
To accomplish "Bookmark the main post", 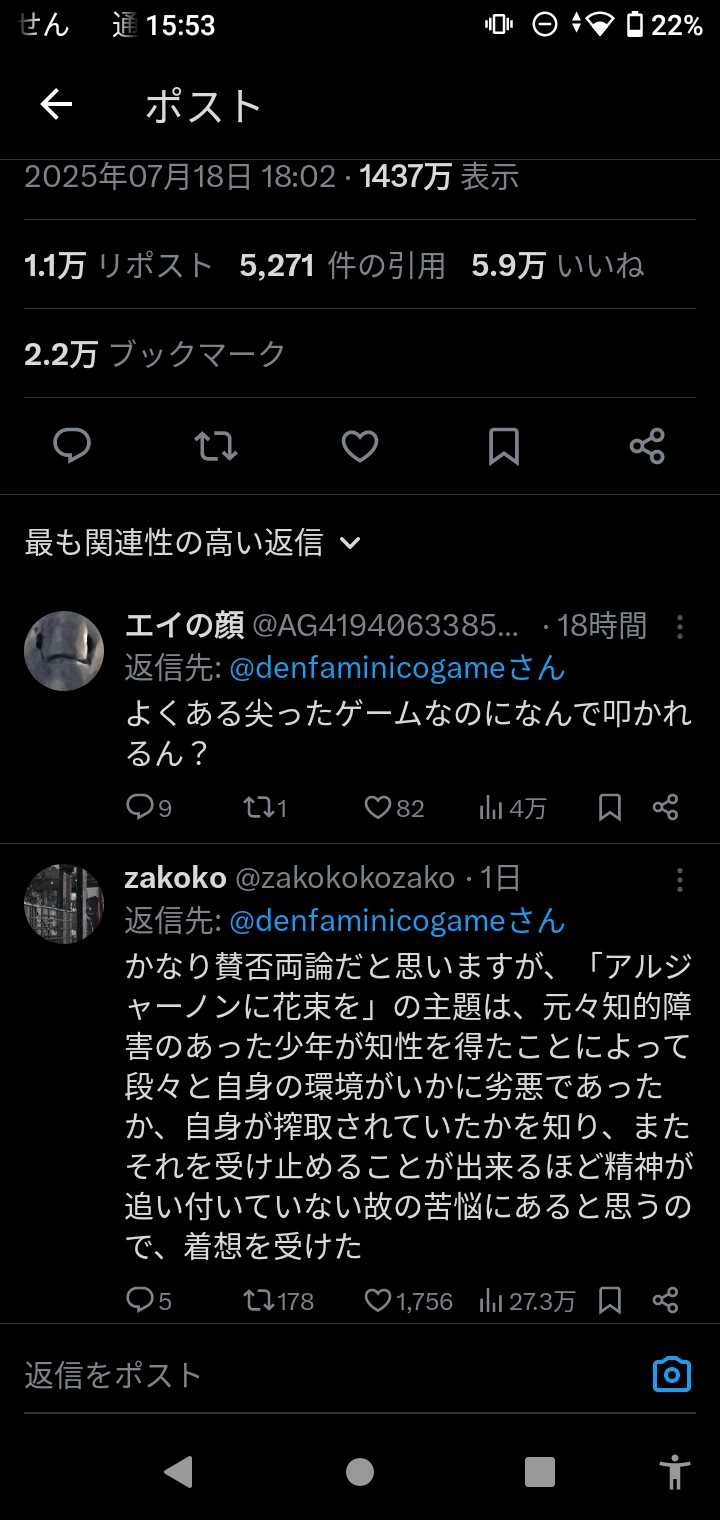I will coord(504,446).
